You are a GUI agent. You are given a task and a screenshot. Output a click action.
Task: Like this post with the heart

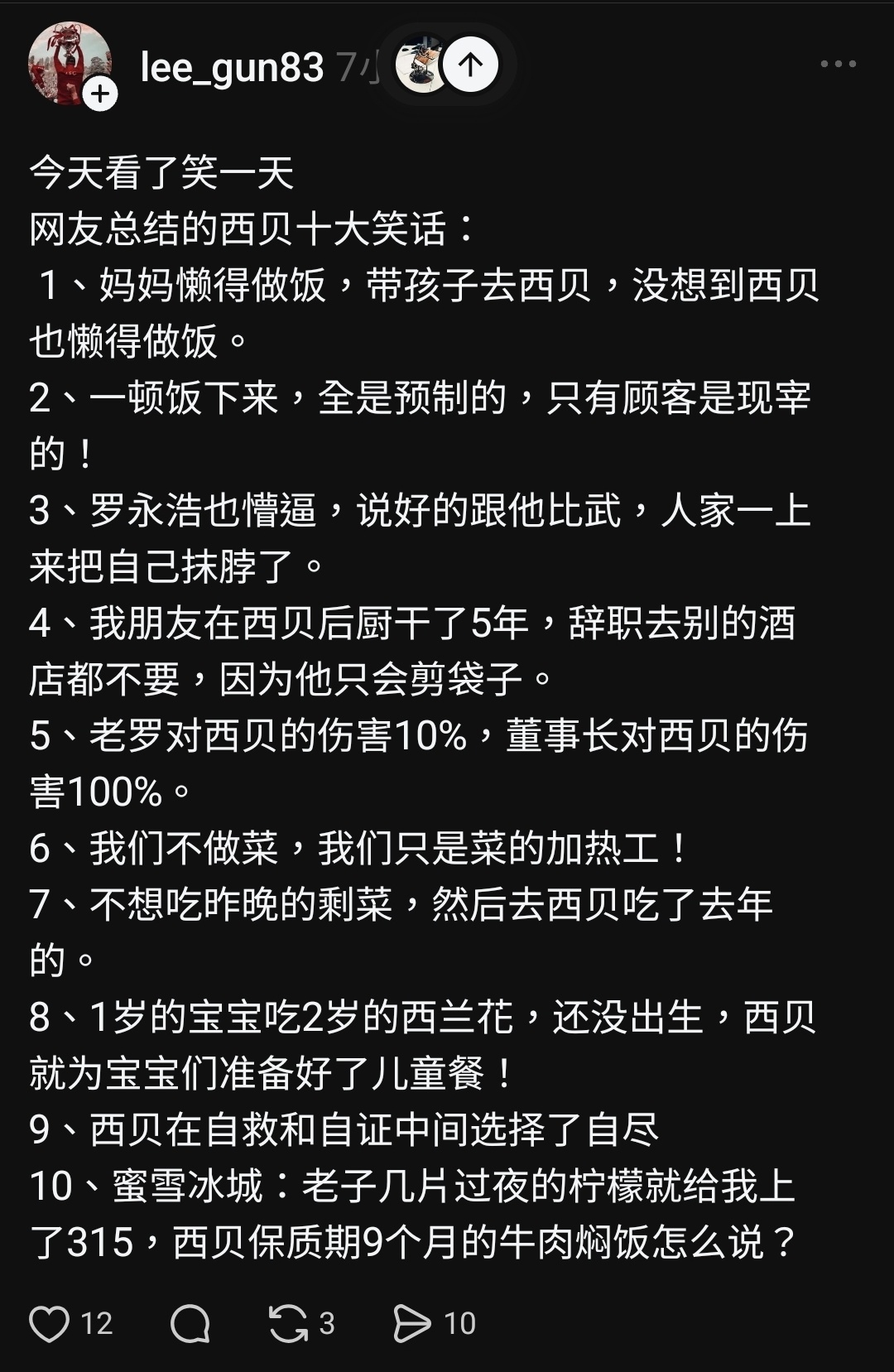pos(50,1323)
